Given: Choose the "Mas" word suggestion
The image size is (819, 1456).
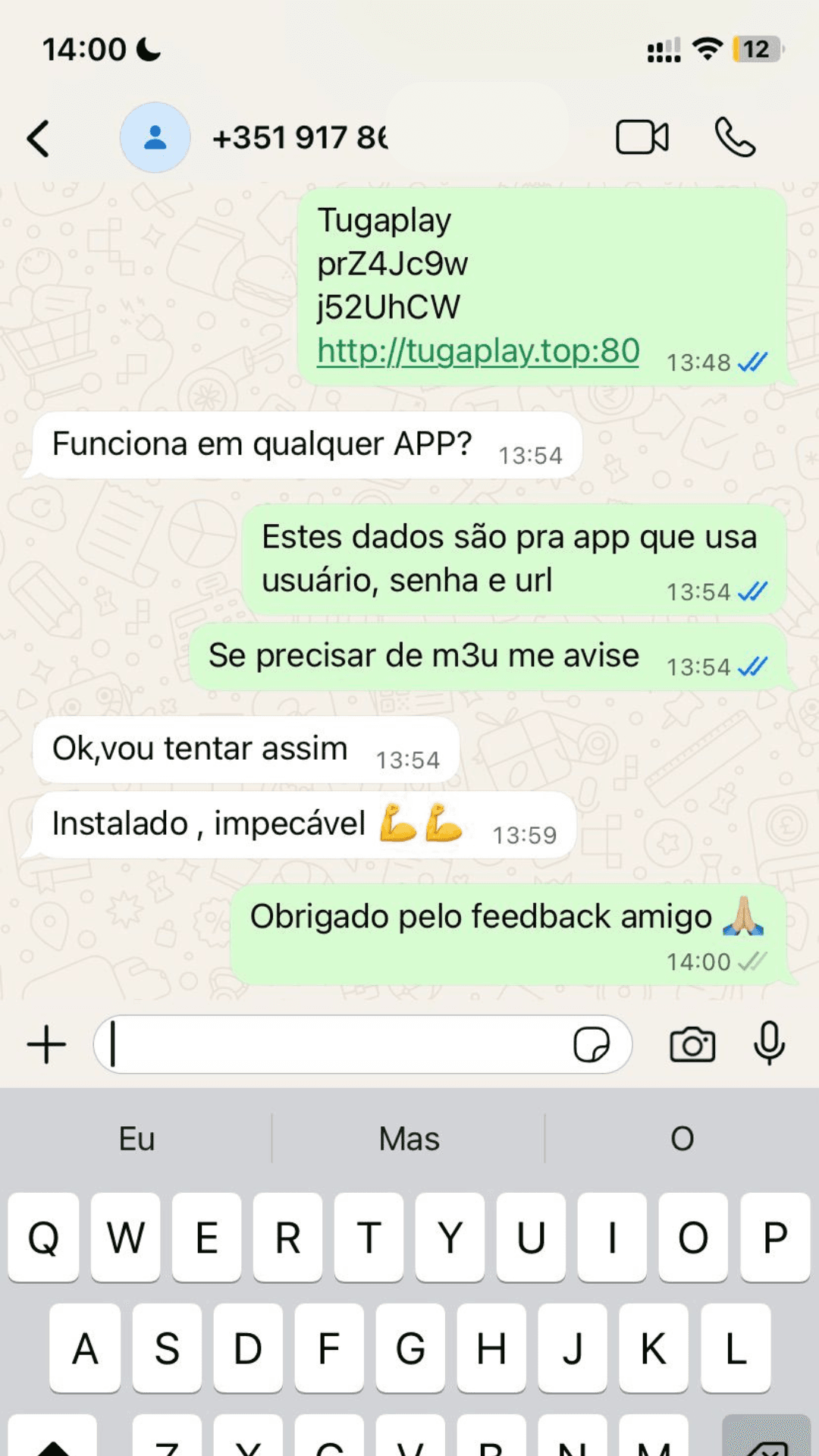Looking at the screenshot, I should (x=409, y=1139).
